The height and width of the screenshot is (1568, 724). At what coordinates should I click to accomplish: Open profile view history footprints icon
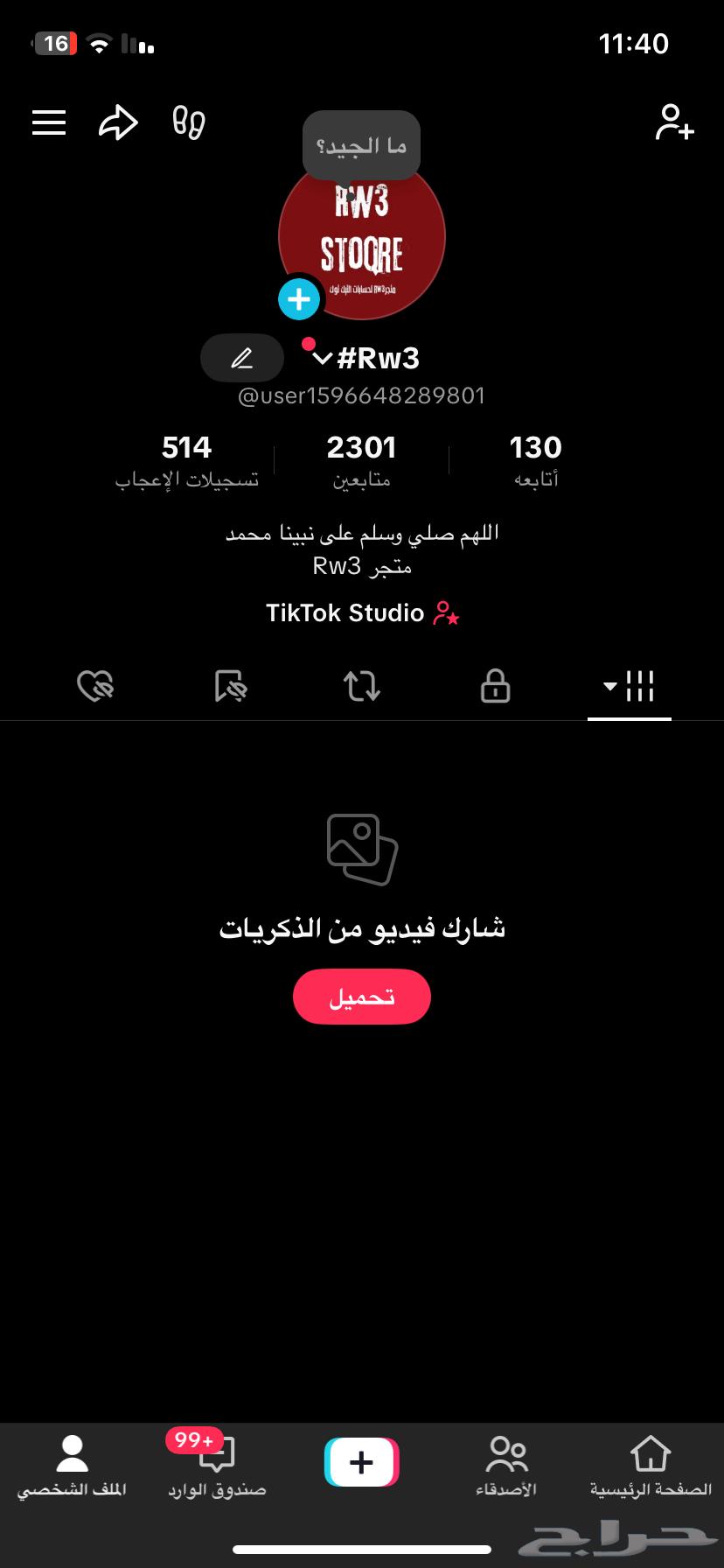tap(186, 122)
